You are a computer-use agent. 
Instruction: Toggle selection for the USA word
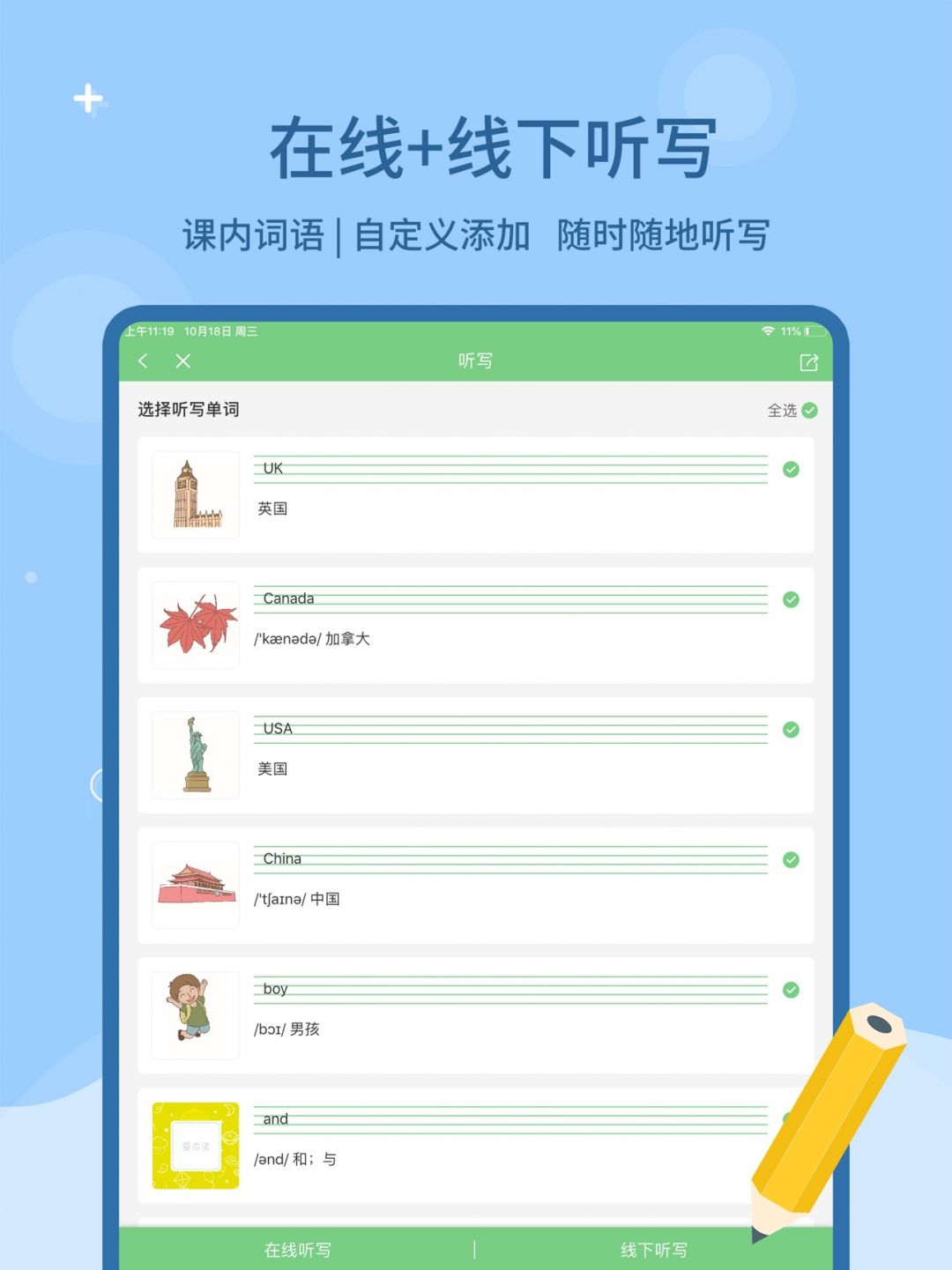(x=791, y=730)
